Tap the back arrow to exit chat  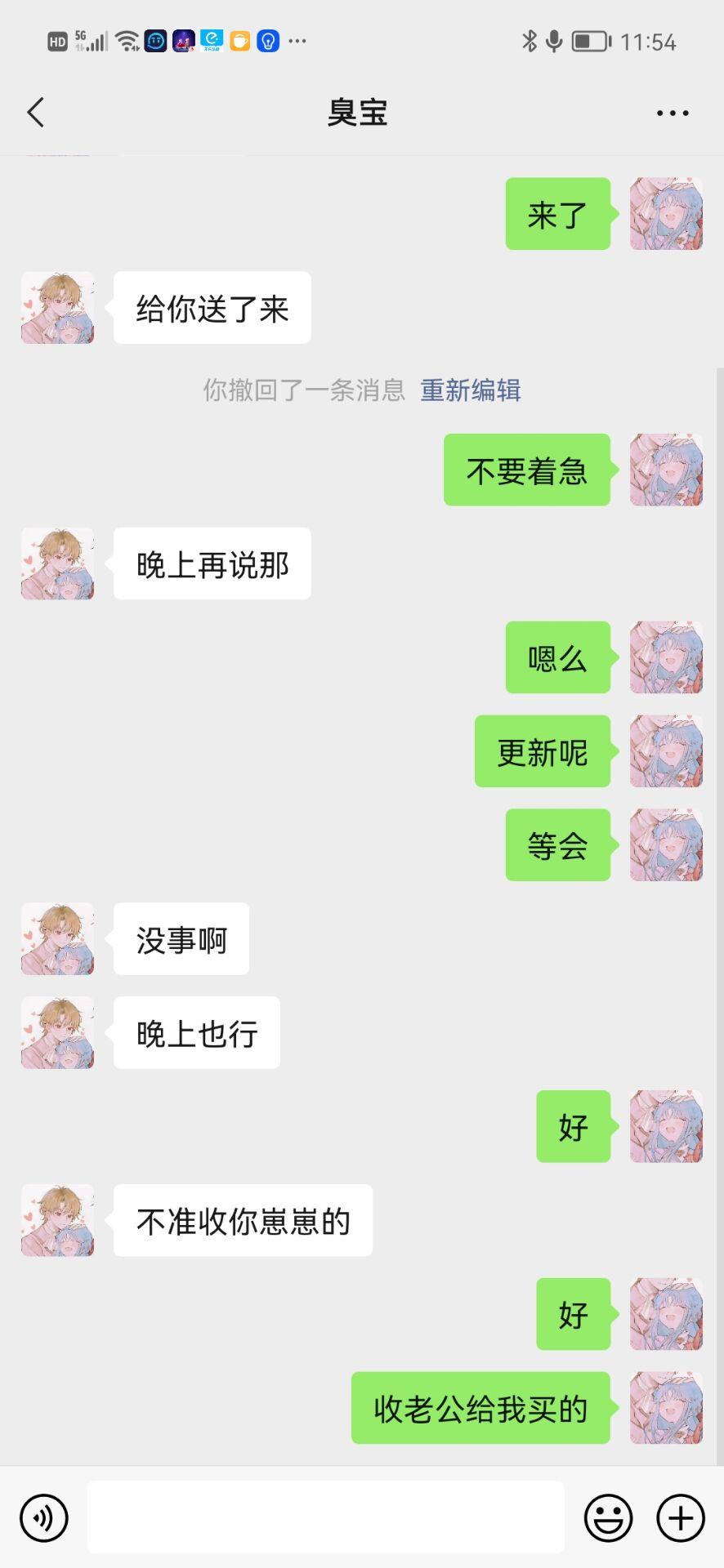tap(34, 112)
